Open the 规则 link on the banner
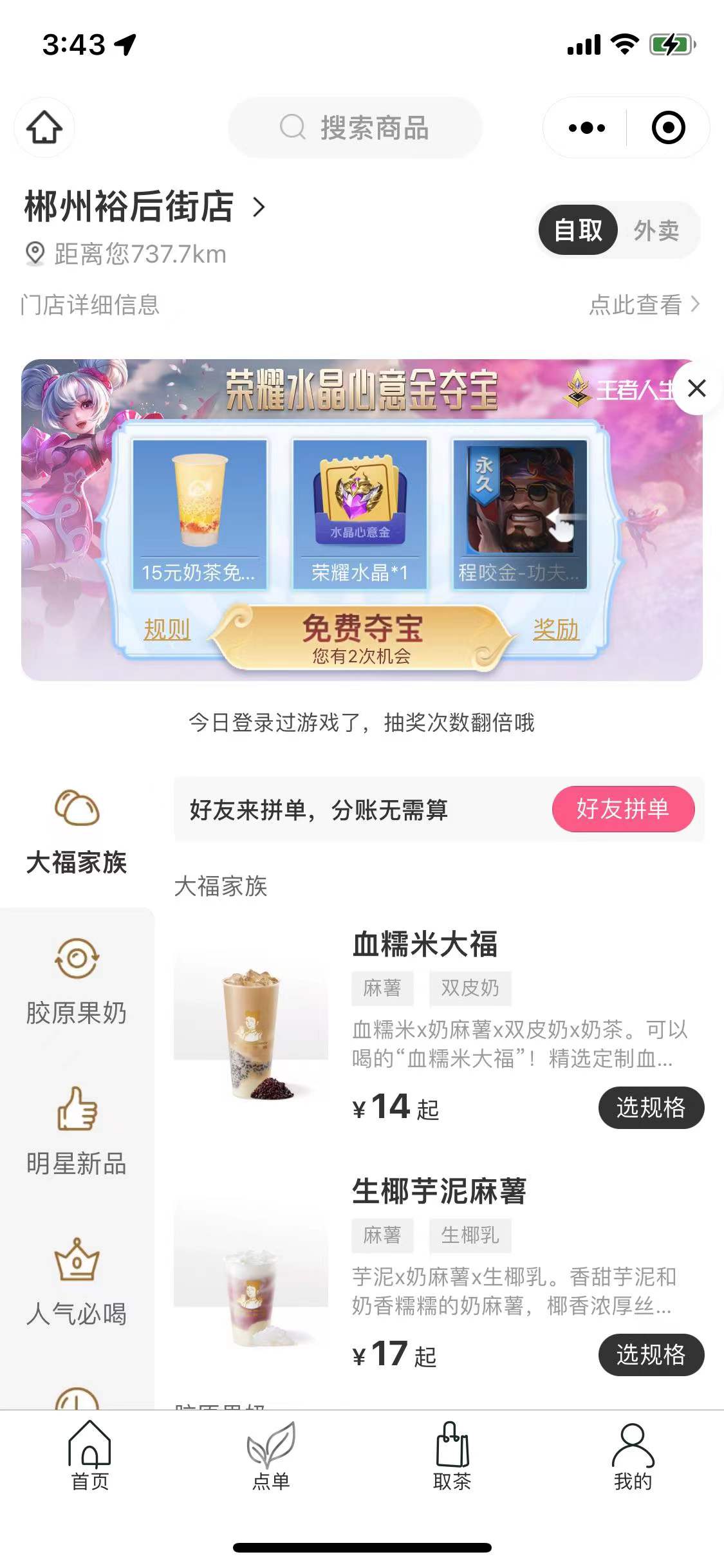This screenshot has height=1568, width=724. 167,629
